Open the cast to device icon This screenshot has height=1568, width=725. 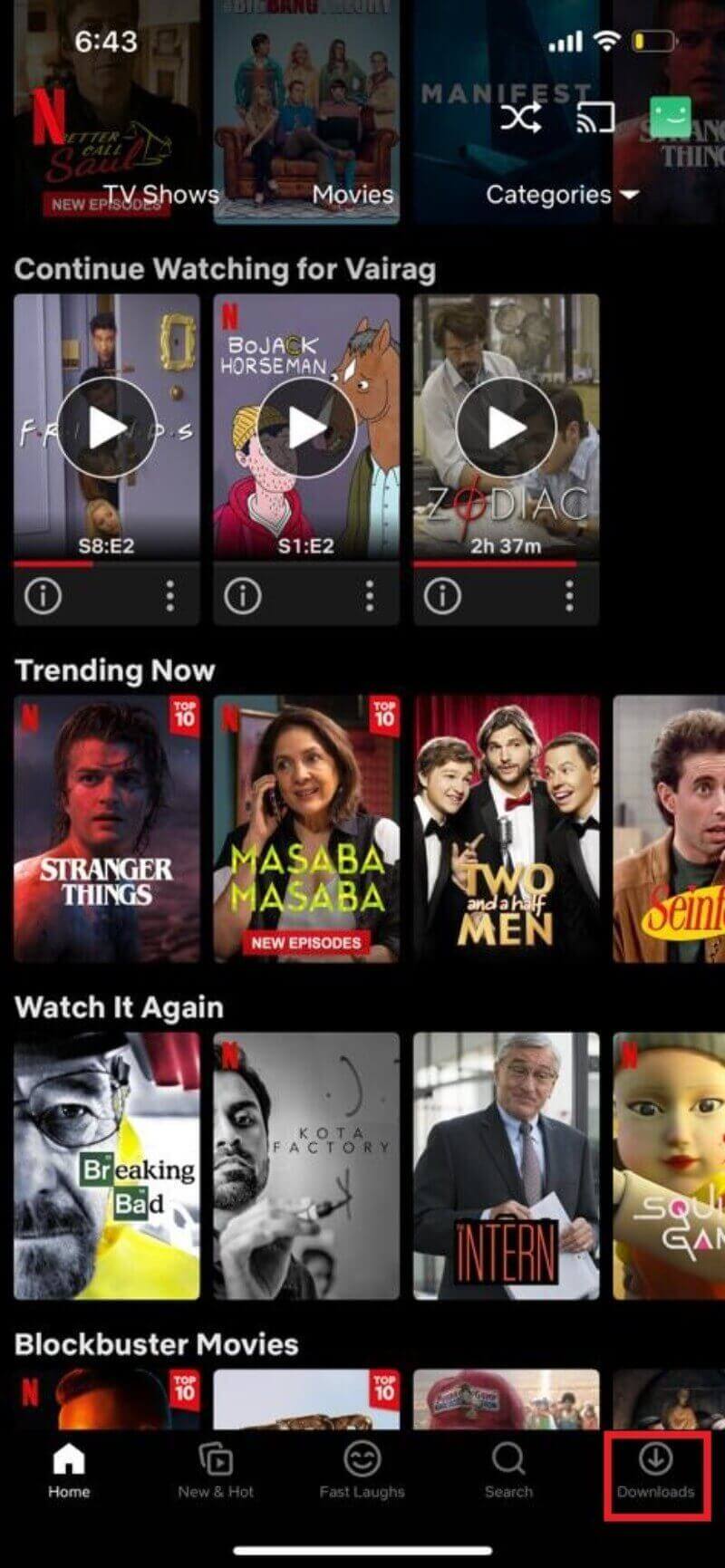pyautogui.click(x=595, y=118)
